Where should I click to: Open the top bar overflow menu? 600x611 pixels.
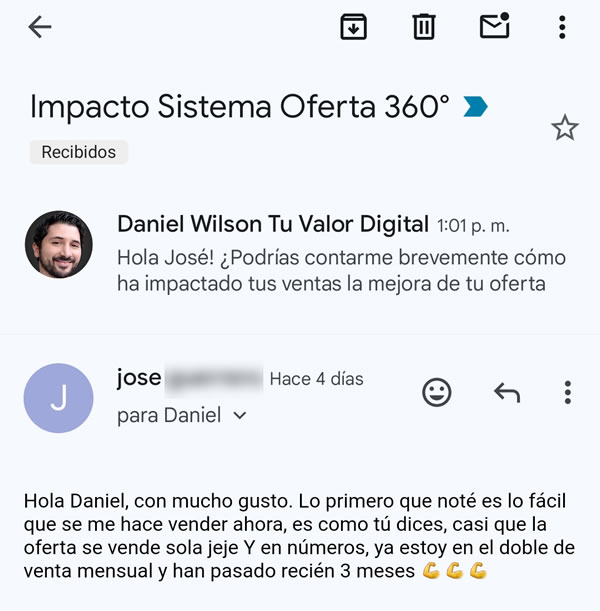[x=562, y=27]
